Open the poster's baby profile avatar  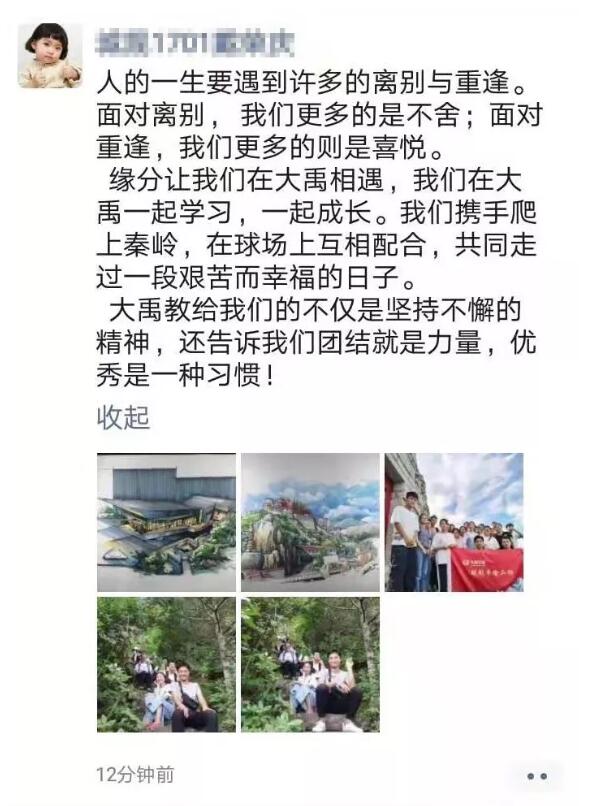50,56
